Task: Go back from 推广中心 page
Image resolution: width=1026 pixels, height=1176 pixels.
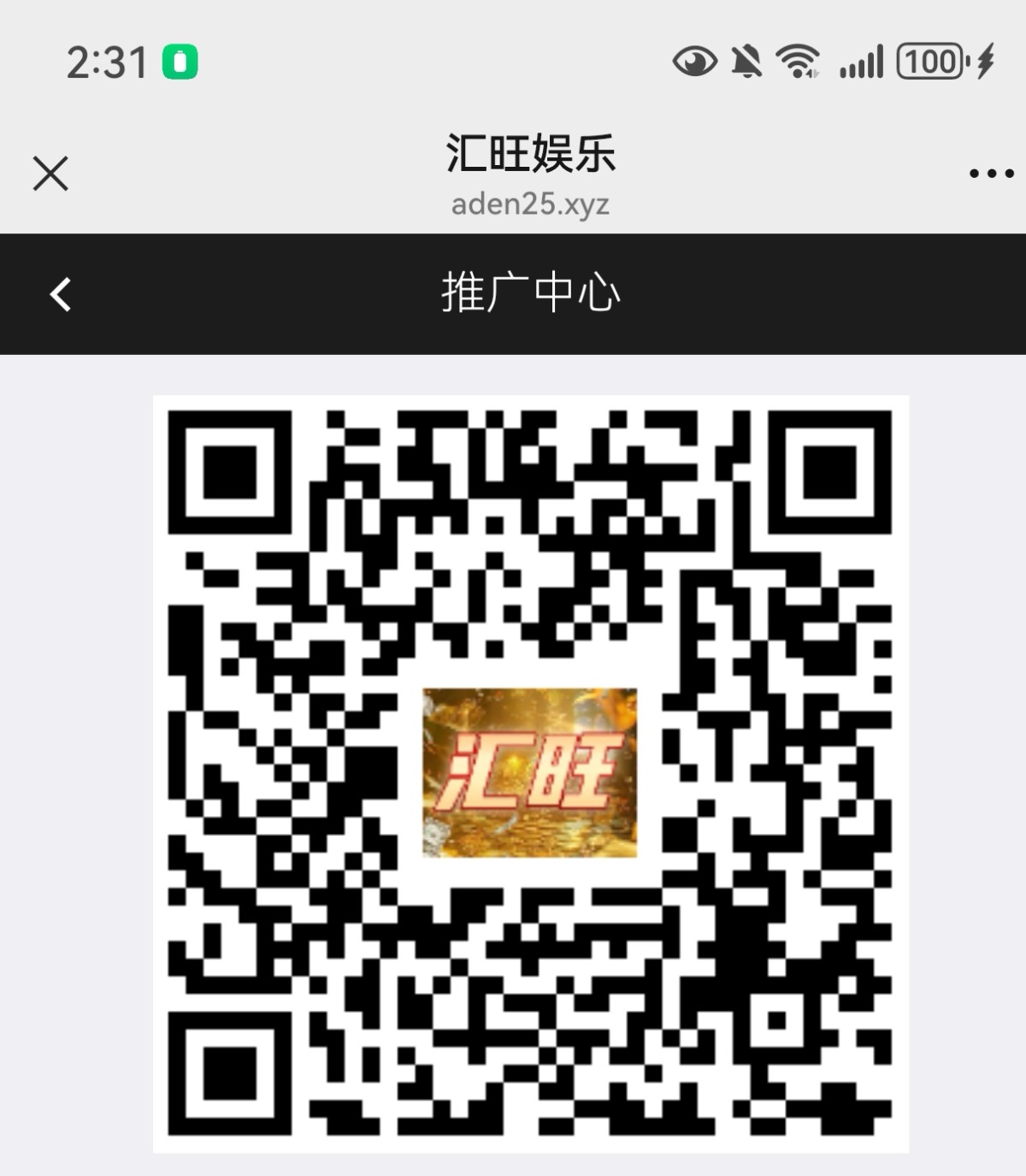Action: [x=60, y=294]
